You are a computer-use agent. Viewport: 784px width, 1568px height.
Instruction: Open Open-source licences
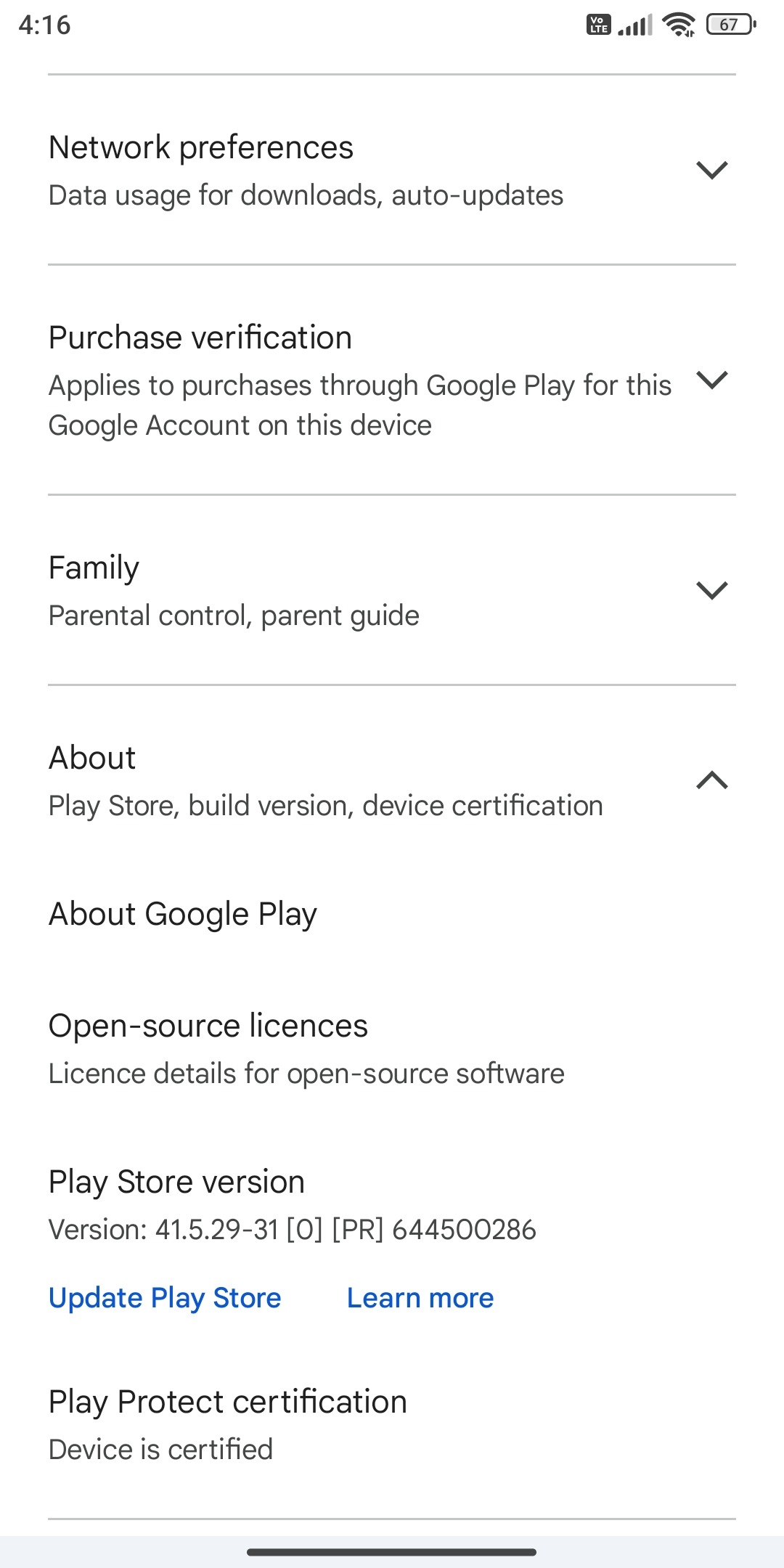point(392,1048)
